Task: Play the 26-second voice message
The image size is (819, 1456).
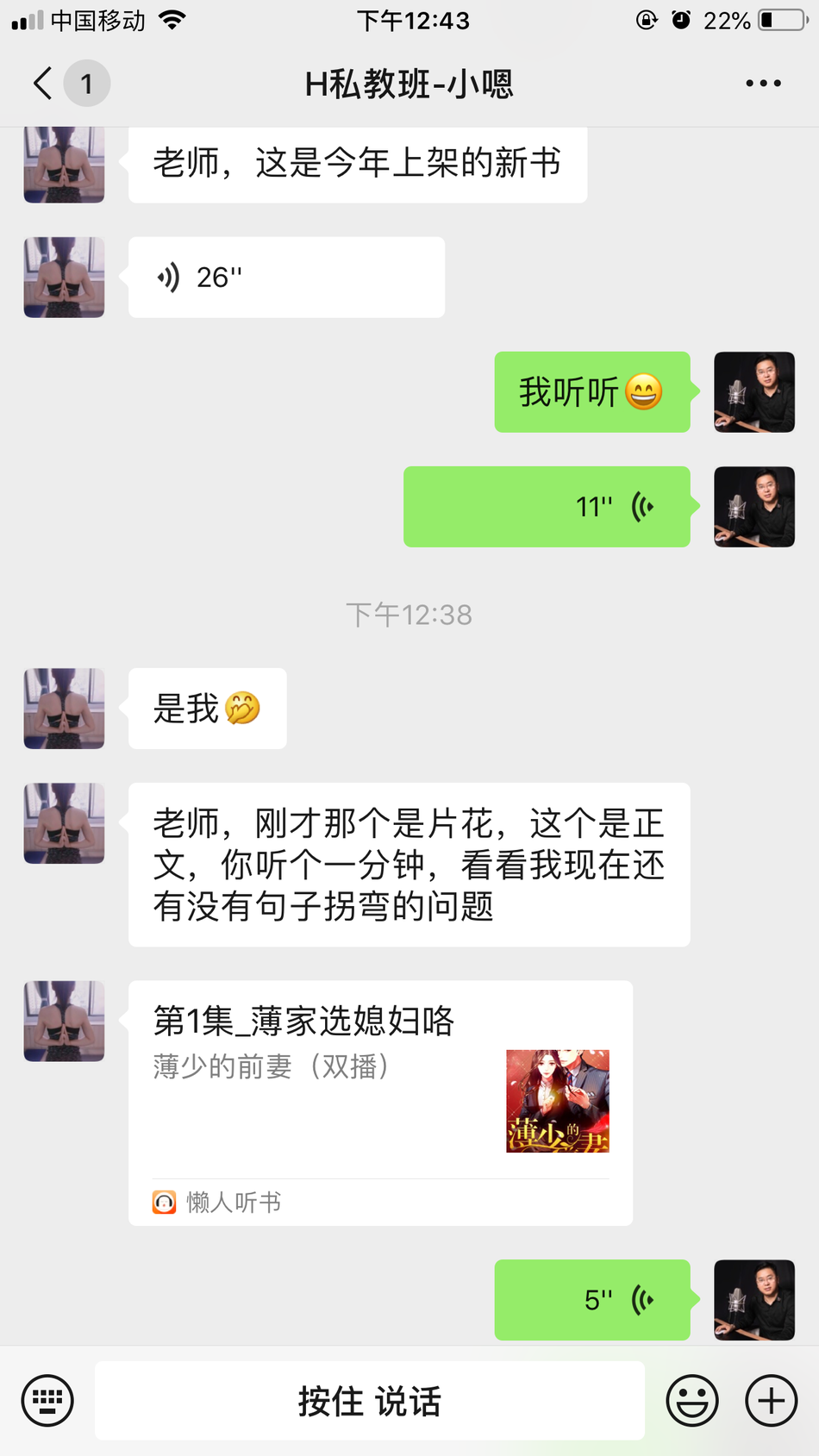Action: (286, 278)
